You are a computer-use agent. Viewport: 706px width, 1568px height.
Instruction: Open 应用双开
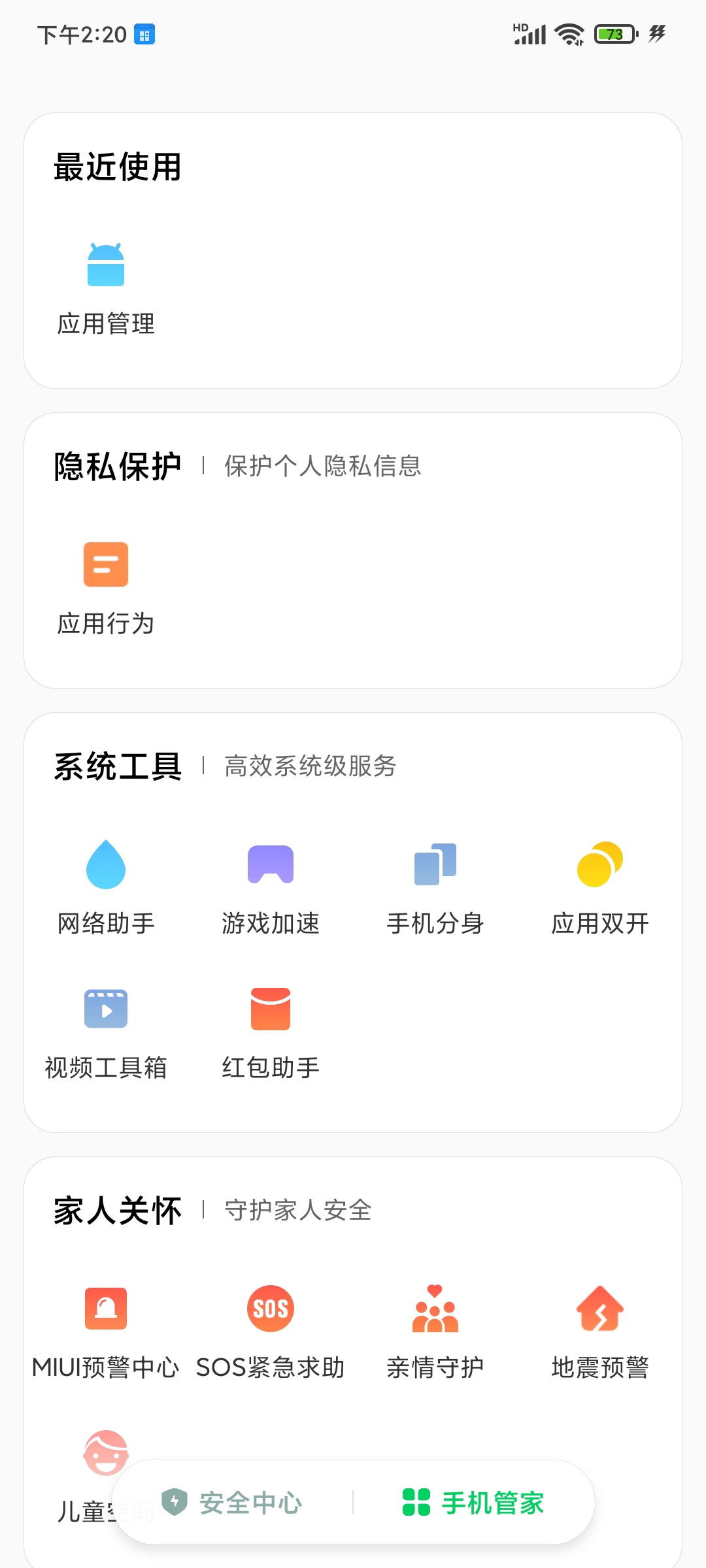point(600,888)
